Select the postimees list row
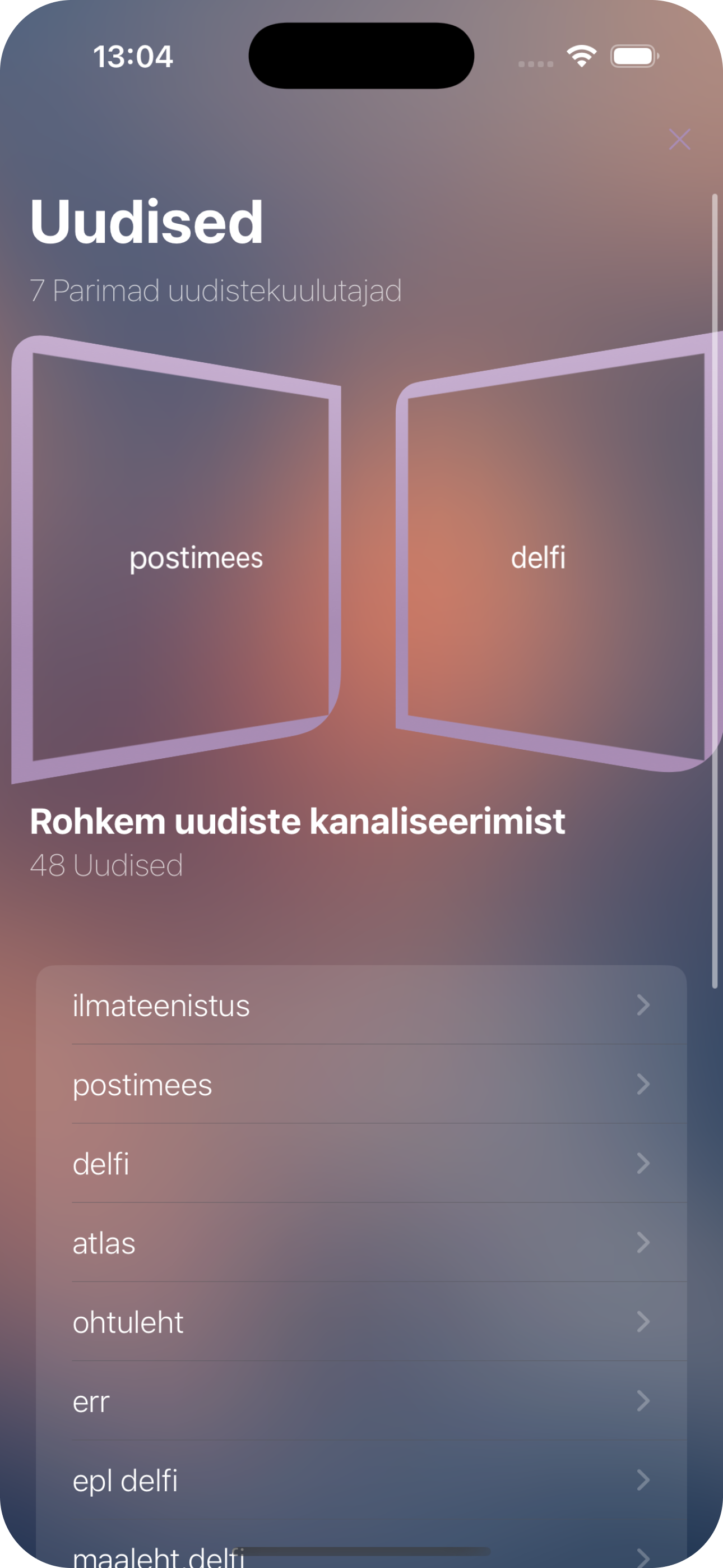The width and height of the screenshot is (723, 1568). pyautogui.click(x=361, y=1084)
